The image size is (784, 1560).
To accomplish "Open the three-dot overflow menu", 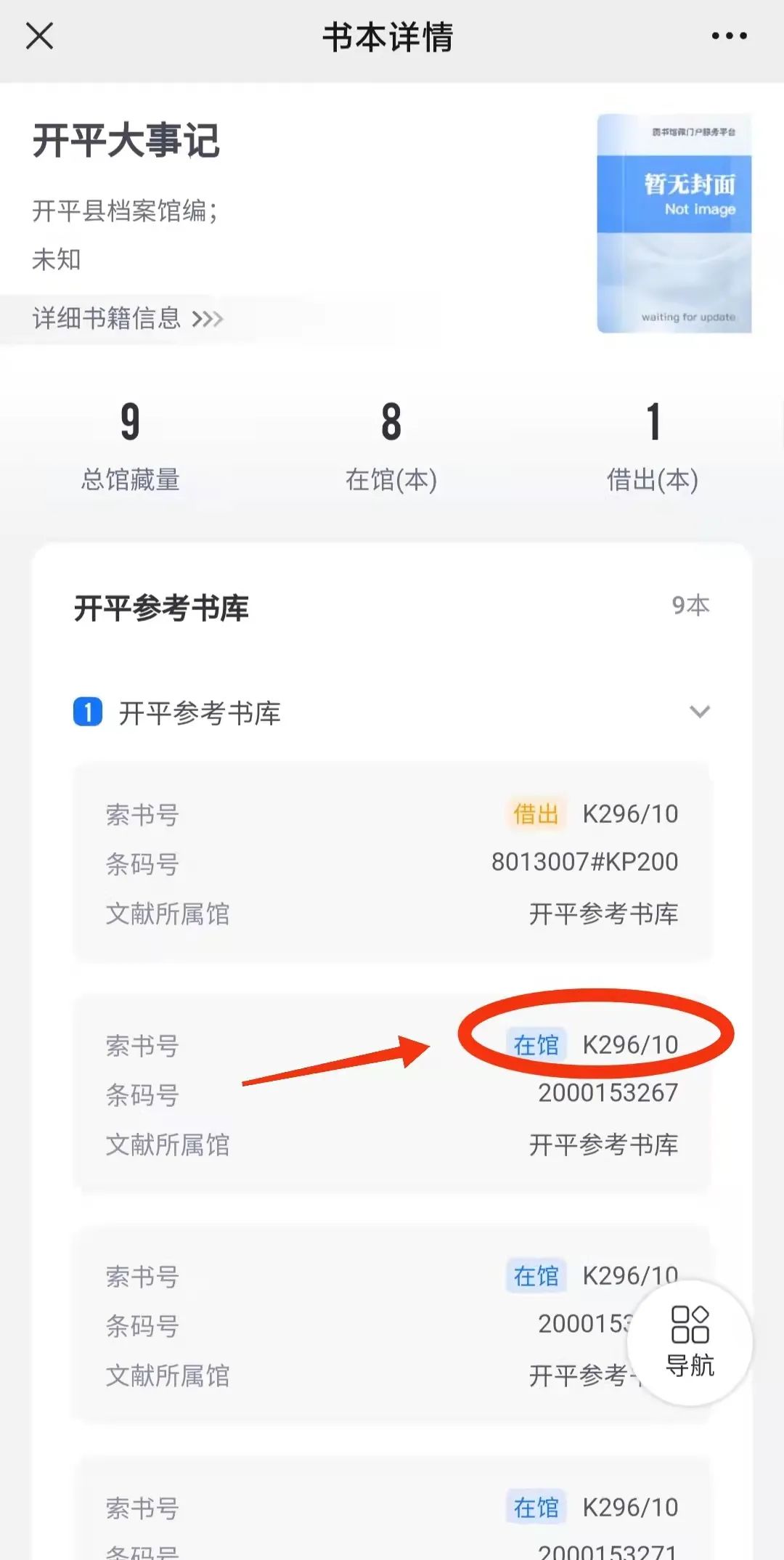I will pos(729,36).
